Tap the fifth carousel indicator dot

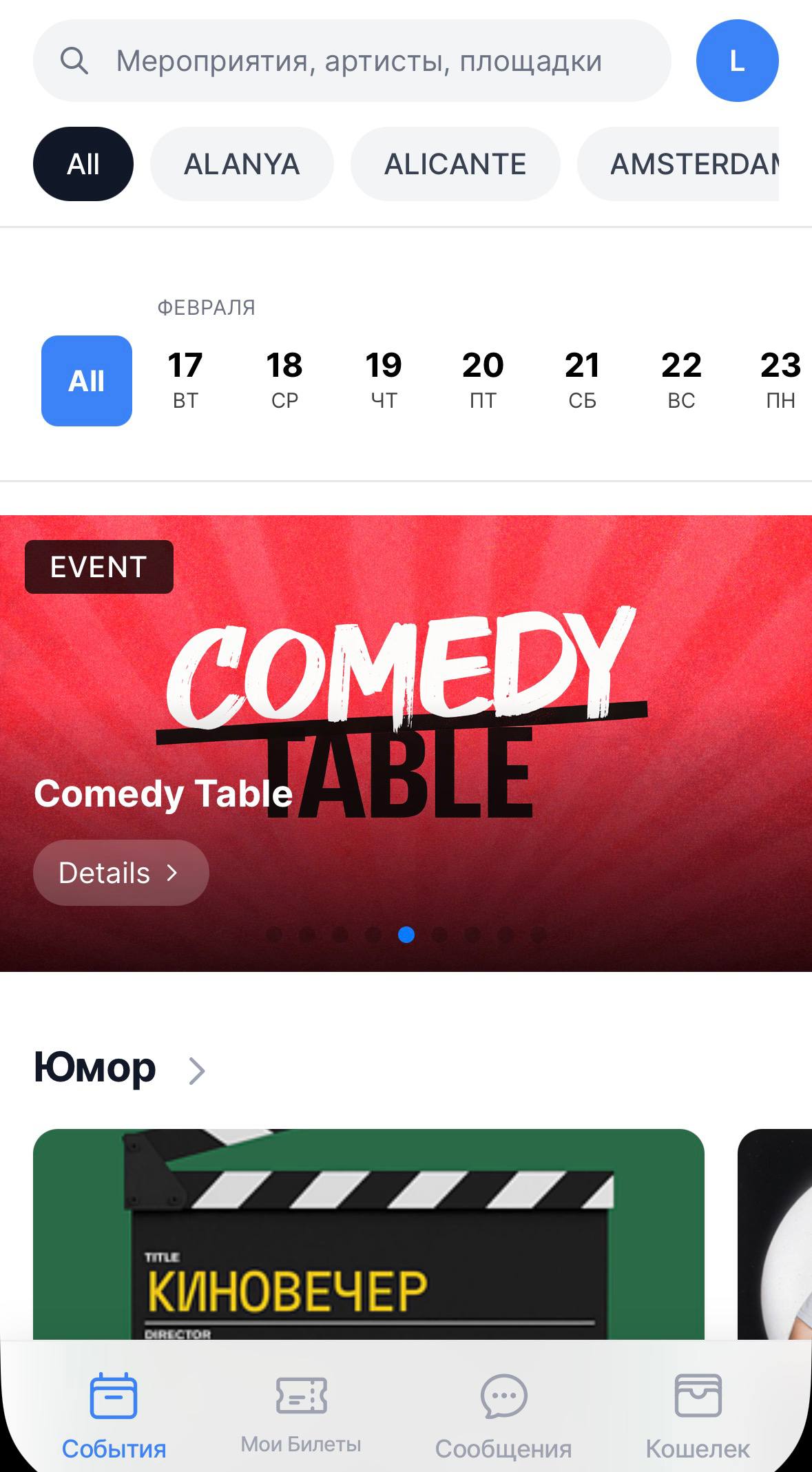point(406,934)
